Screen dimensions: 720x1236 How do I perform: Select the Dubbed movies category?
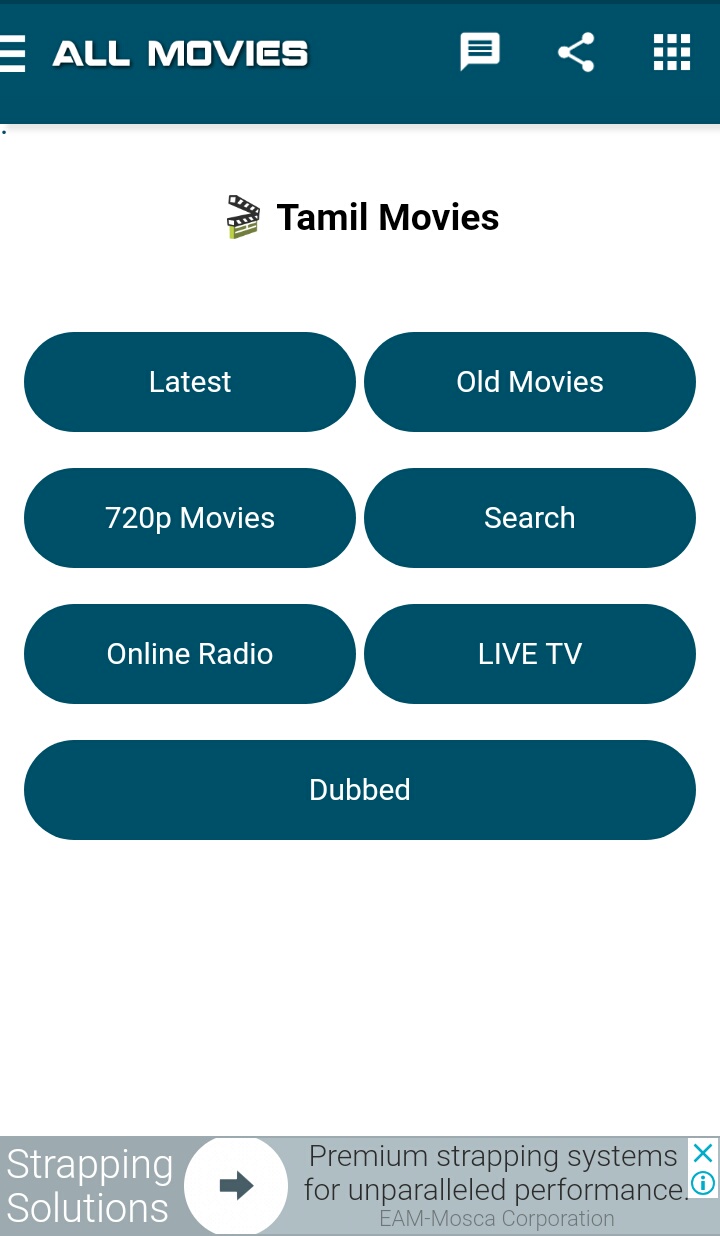tap(360, 790)
